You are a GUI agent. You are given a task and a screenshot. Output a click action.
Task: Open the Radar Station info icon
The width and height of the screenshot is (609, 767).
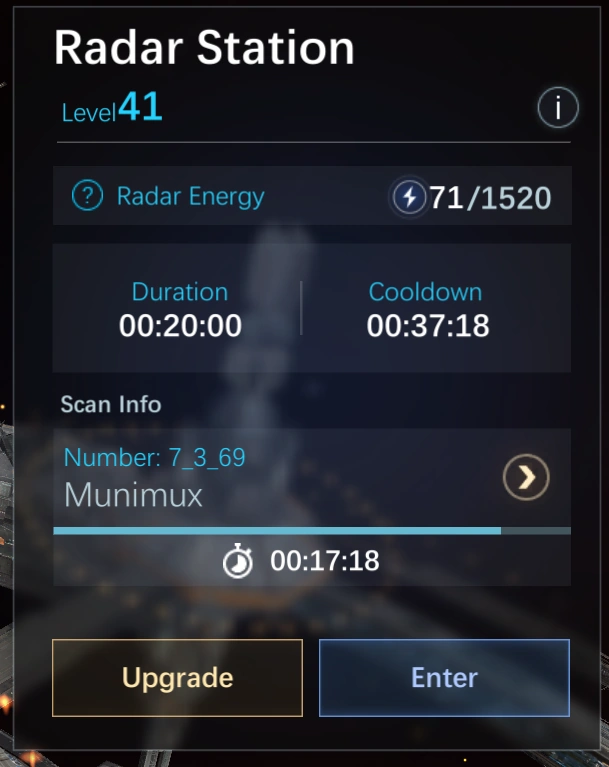click(x=558, y=108)
